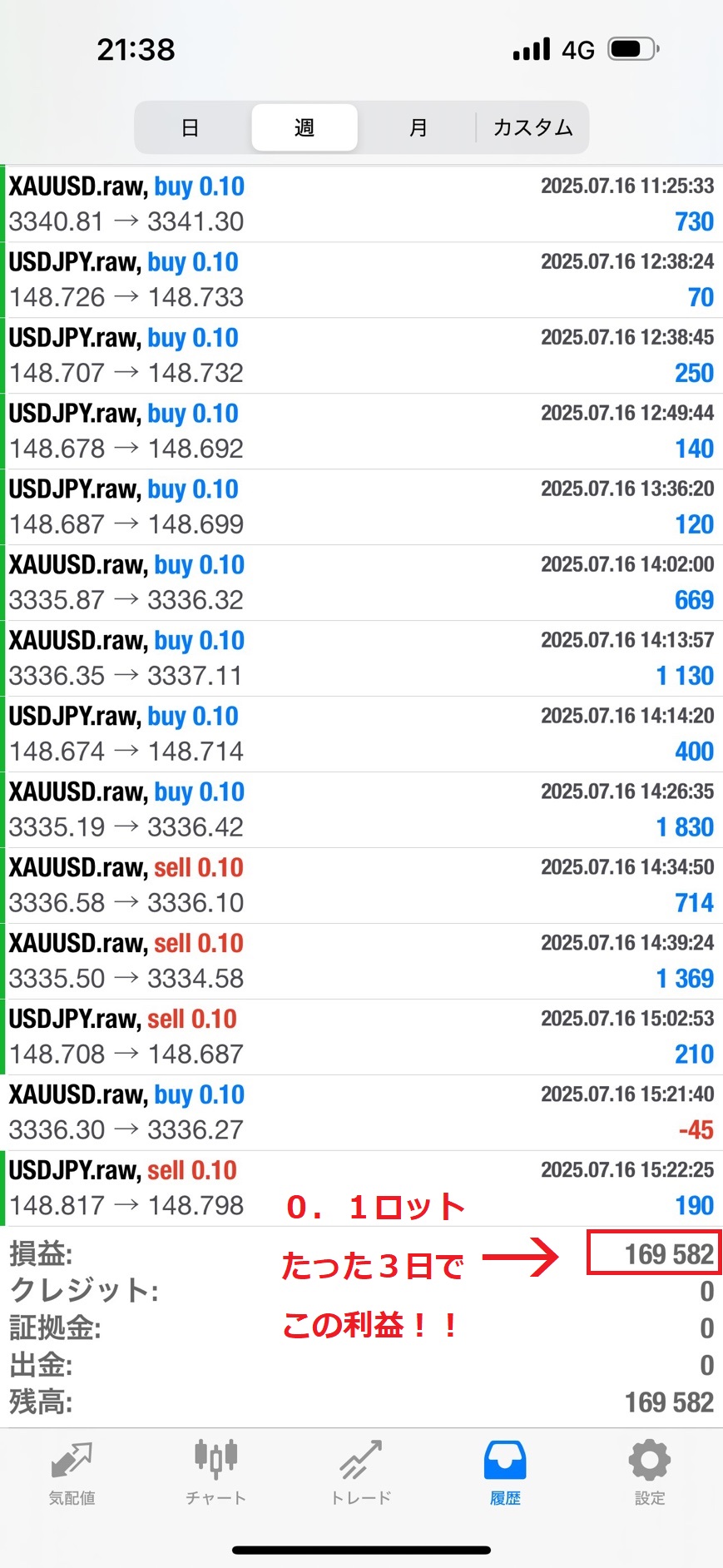This screenshot has width=723, height=1568.
Task: Open the 気配値 quotes tab
Action: (x=72, y=1473)
